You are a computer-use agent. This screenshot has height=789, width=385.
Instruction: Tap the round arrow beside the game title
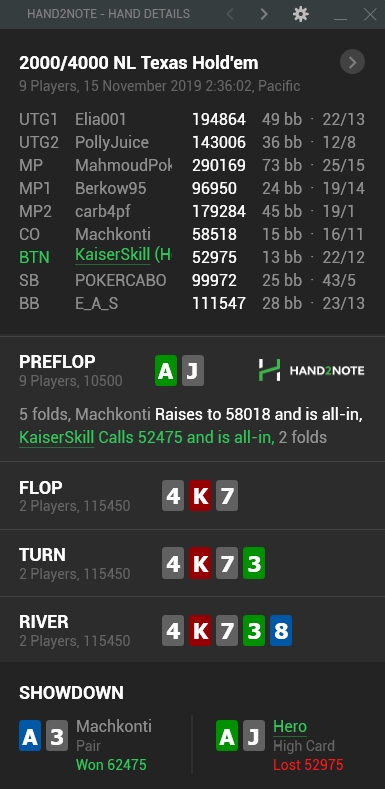point(352,62)
